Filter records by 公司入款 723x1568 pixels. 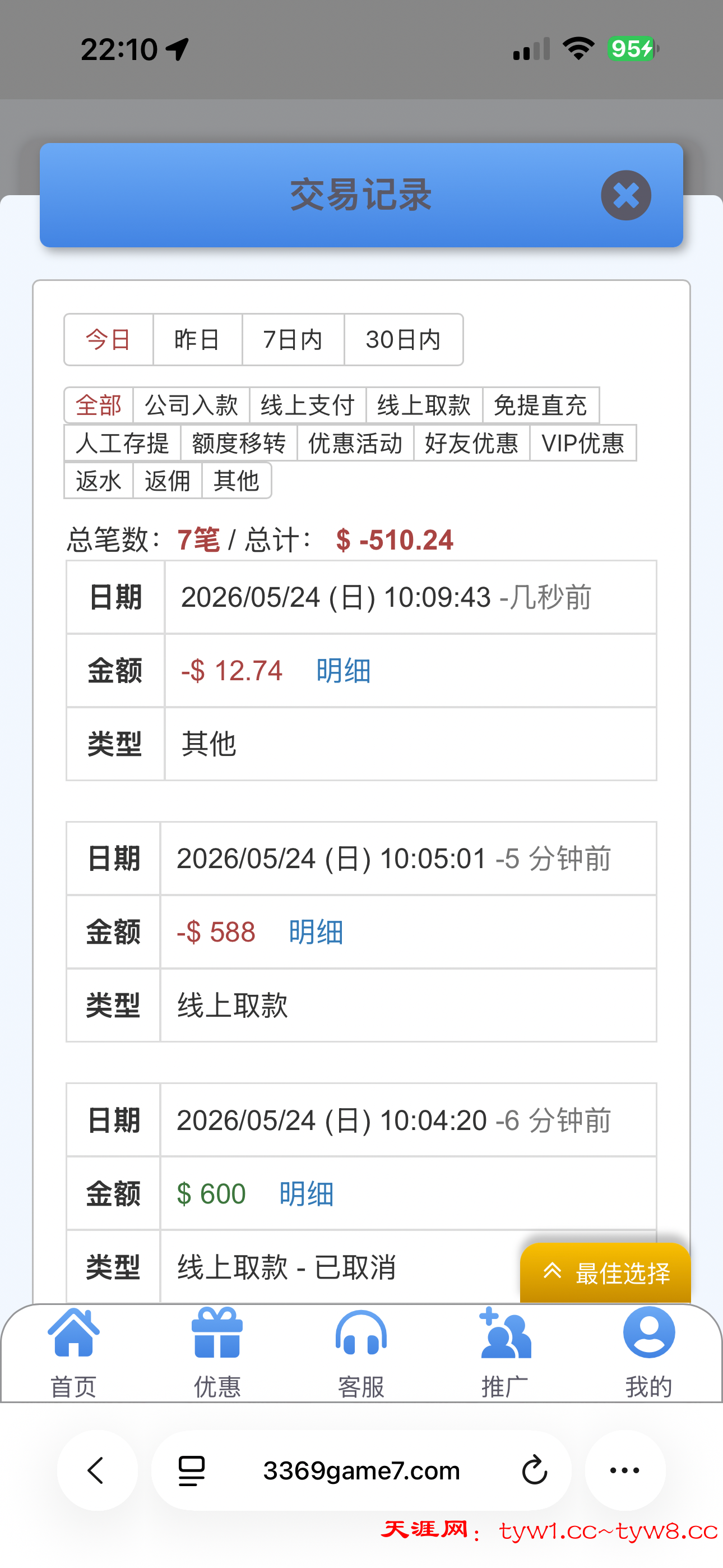tap(191, 405)
